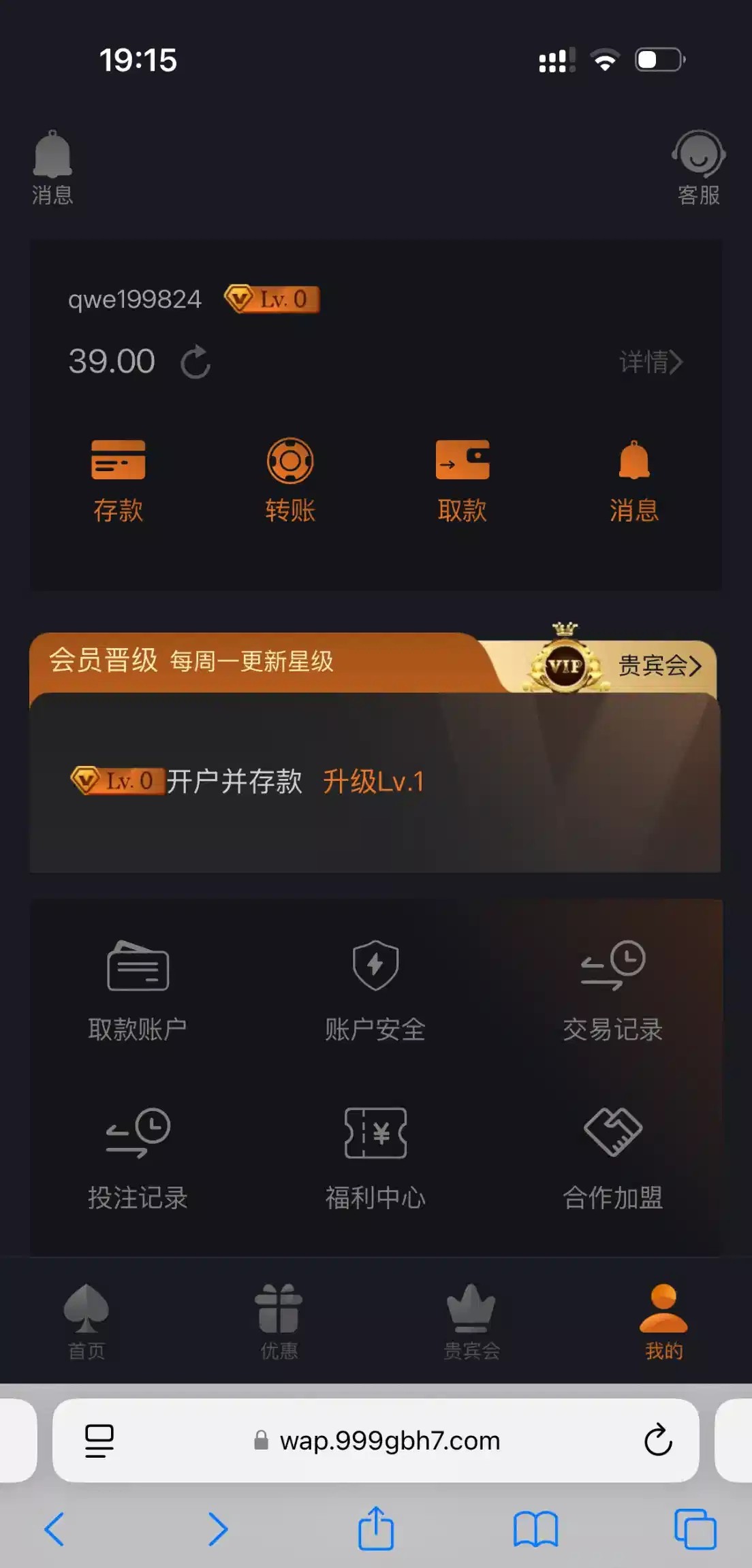The width and height of the screenshot is (752, 1568).
Task: Open Safari share sheet
Action: coord(376,1529)
